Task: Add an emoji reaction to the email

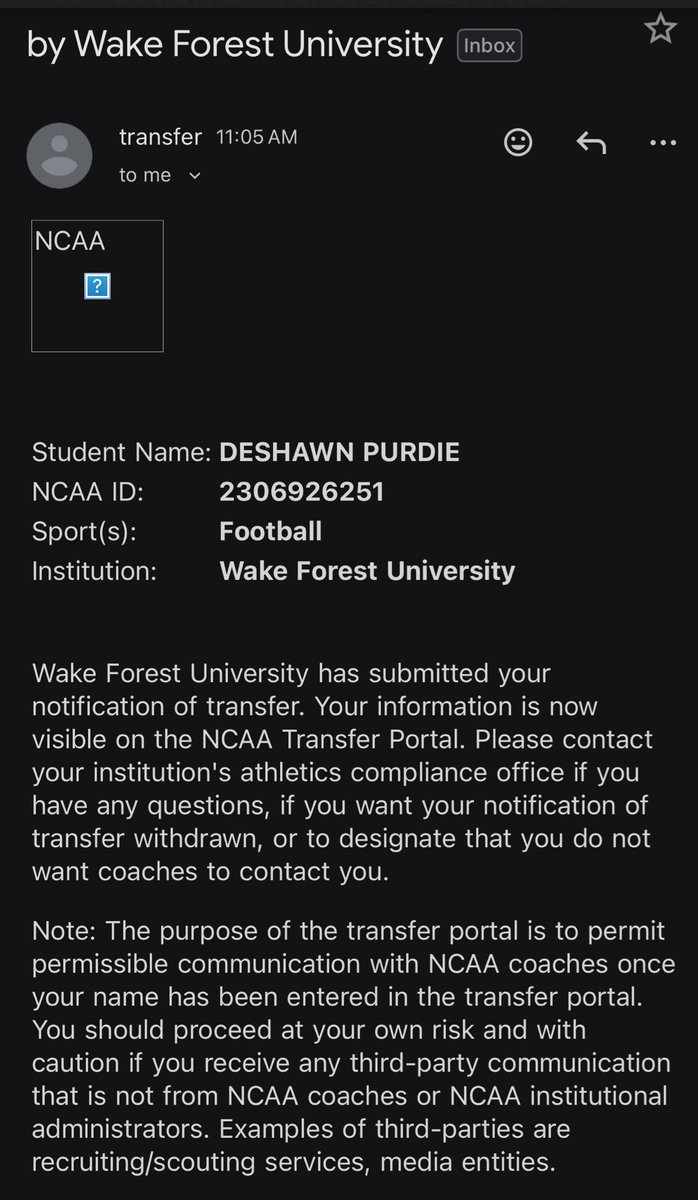Action: pyautogui.click(x=517, y=144)
